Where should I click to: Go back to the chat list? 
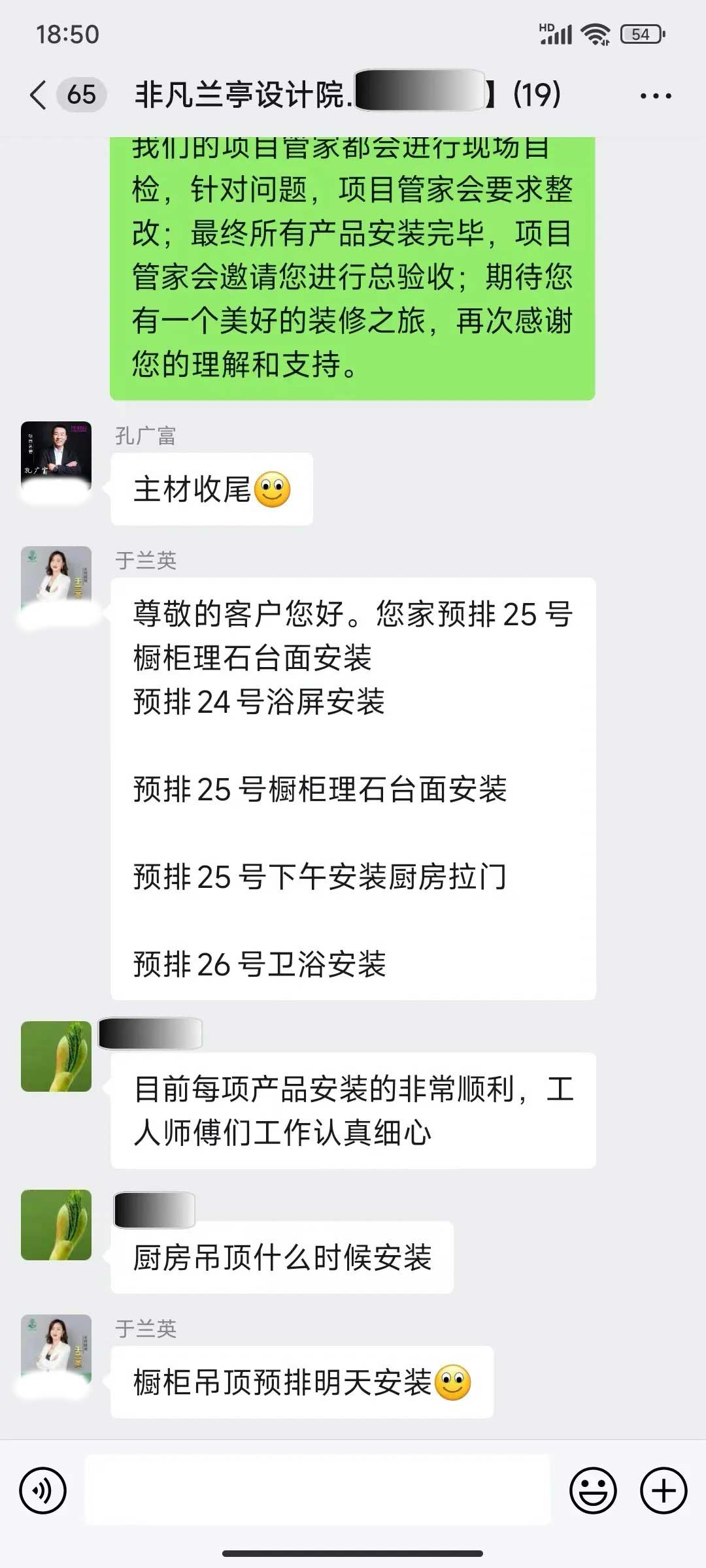pyautogui.click(x=39, y=95)
